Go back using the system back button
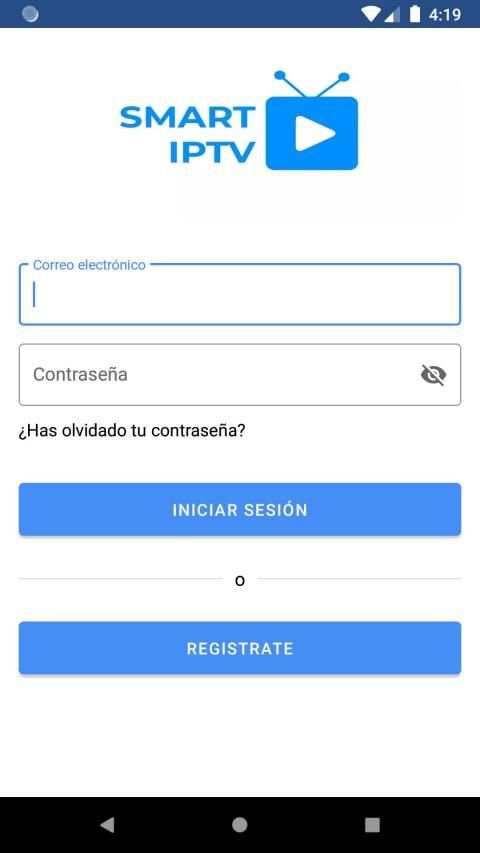This screenshot has width=480, height=853. (x=107, y=825)
